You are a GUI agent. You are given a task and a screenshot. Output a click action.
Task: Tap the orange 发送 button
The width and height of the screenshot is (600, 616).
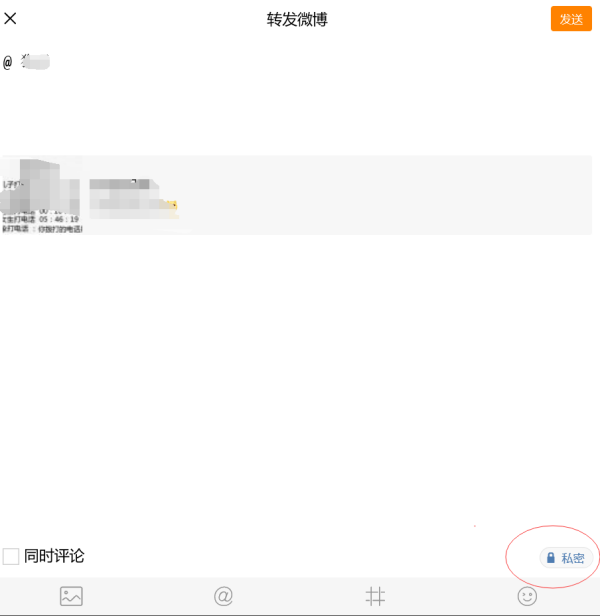click(x=571, y=19)
